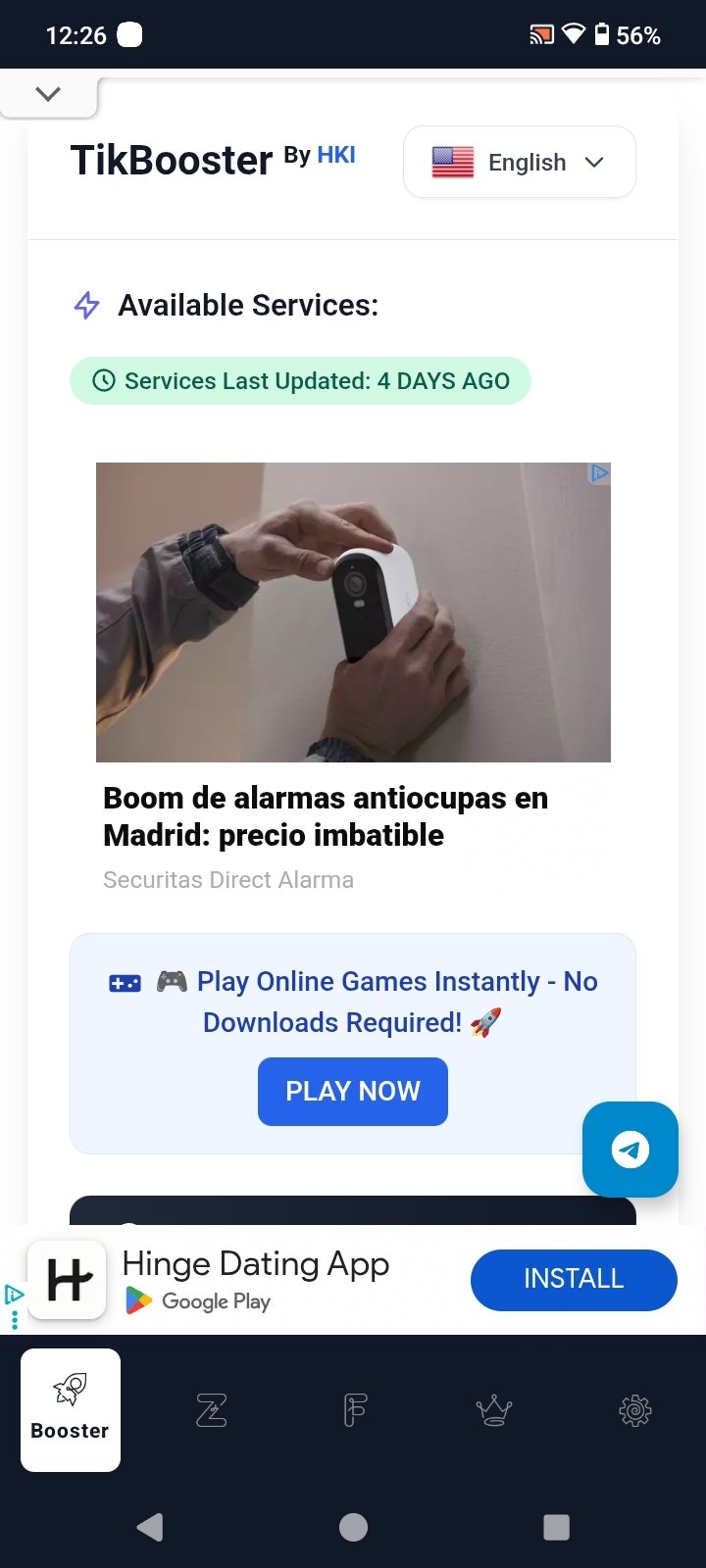The height and width of the screenshot is (1568, 706).
Task: Go back with the system back button
Action: coord(150,1527)
